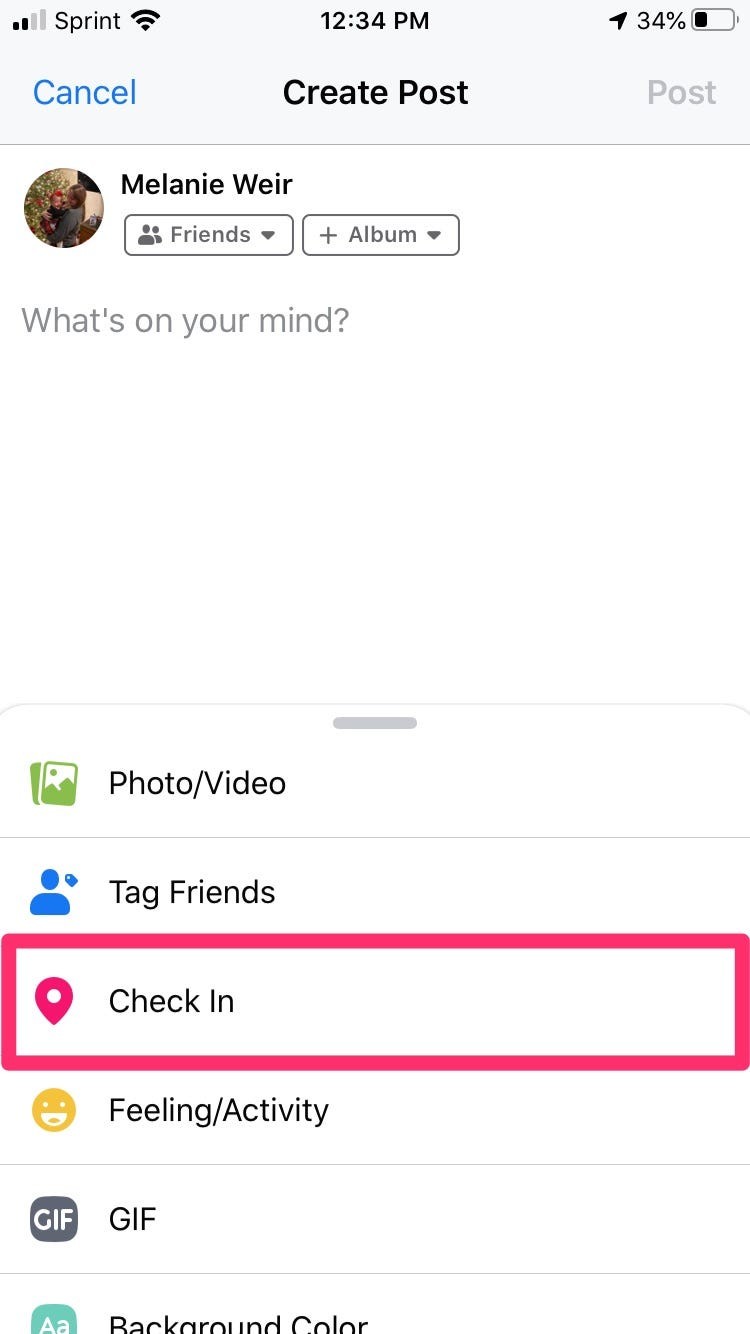Tap Melanie Weir's name
This screenshot has width=750, height=1334.
point(206,184)
